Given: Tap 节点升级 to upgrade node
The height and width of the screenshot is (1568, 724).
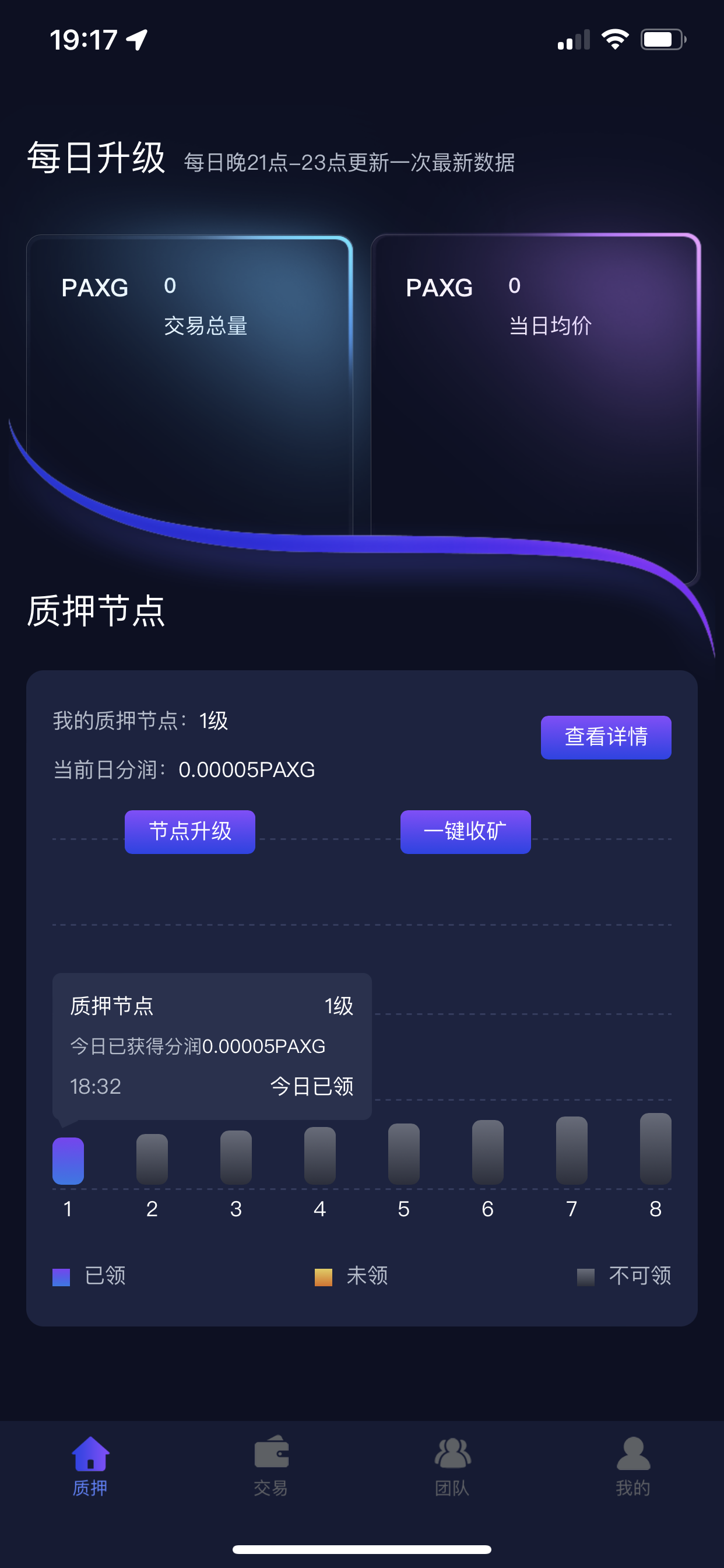Looking at the screenshot, I should (x=190, y=831).
